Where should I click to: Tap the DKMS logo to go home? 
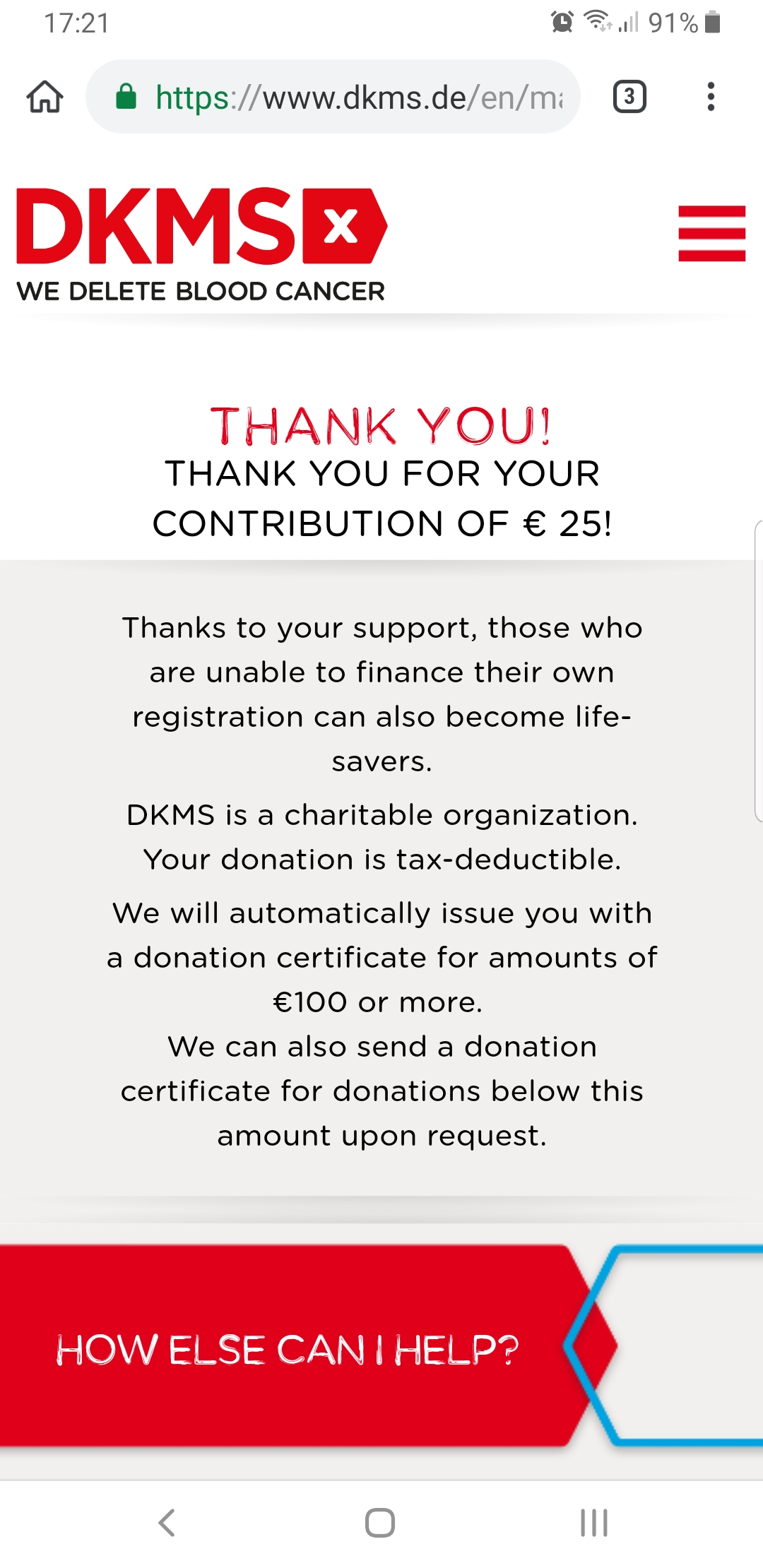[x=201, y=245]
